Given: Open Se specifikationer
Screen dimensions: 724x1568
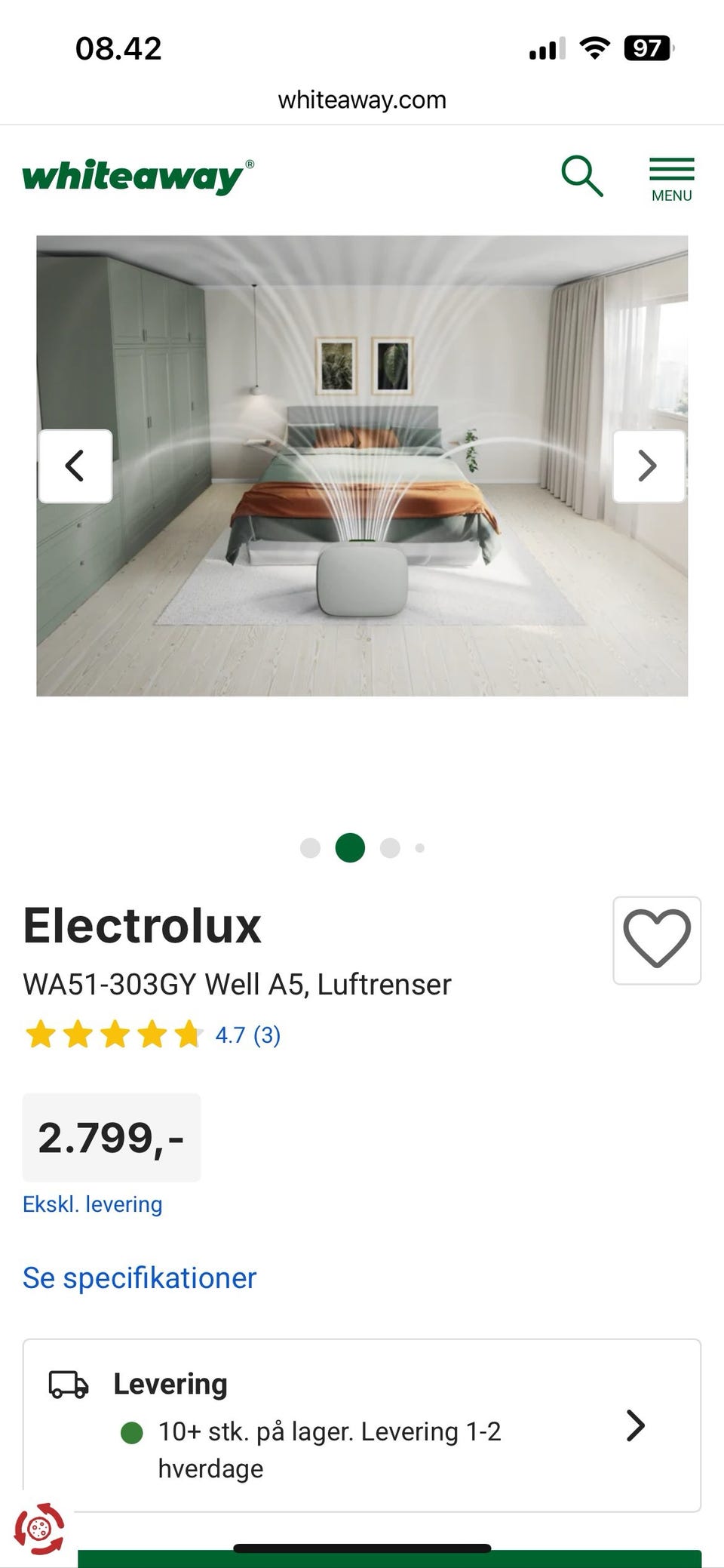Looking at the screenshot, I should click(139, 1277).
